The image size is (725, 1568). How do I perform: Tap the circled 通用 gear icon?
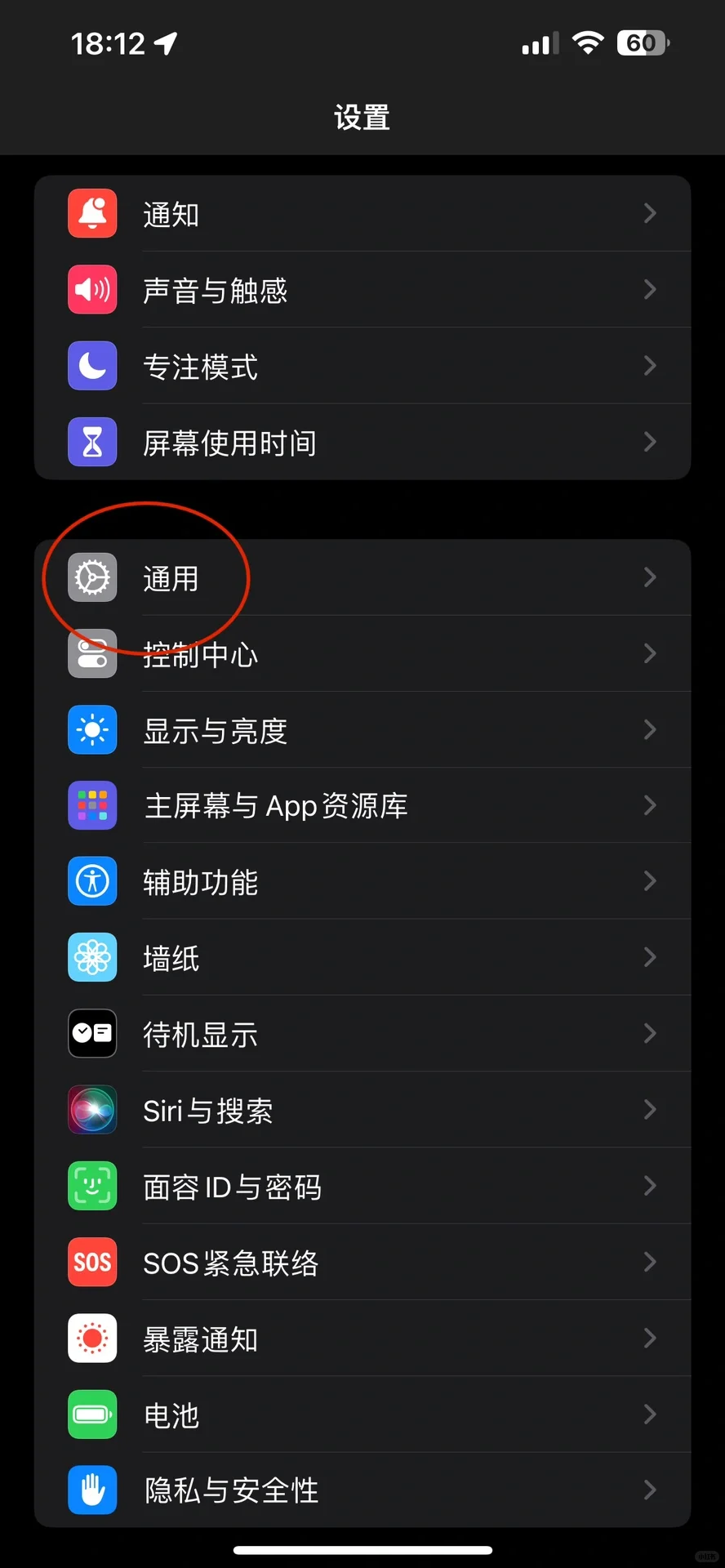(91, 577)
